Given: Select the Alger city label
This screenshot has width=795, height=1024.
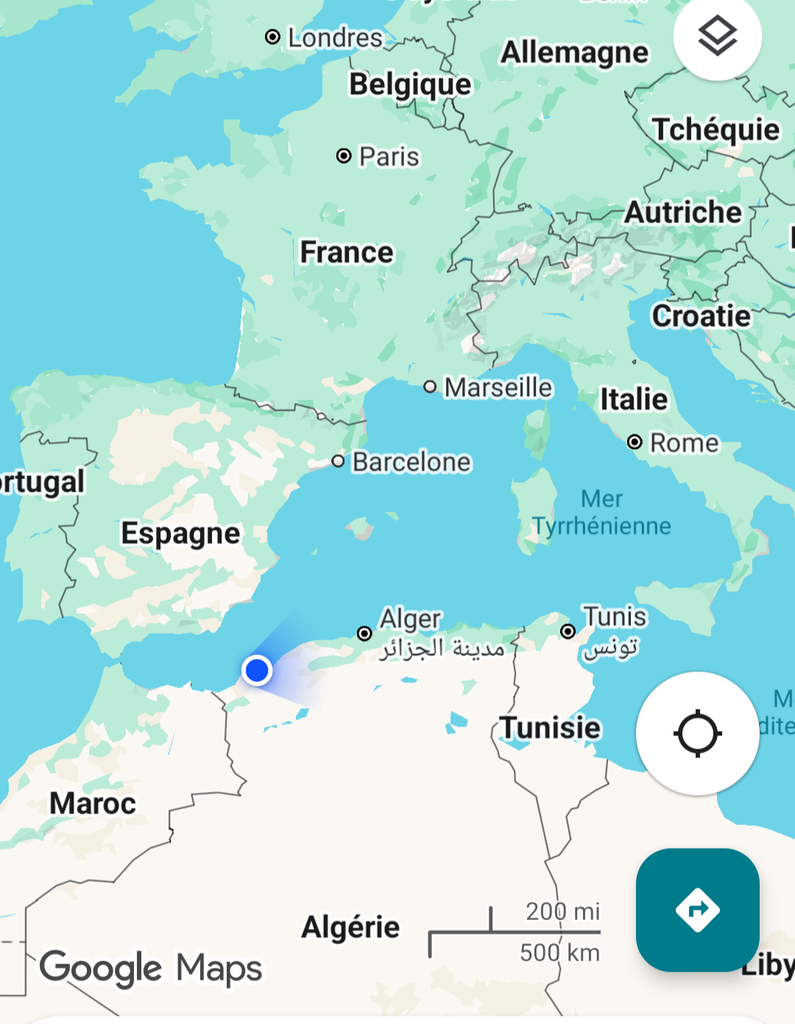Looking at the screenshot, I should coord(410,620).
